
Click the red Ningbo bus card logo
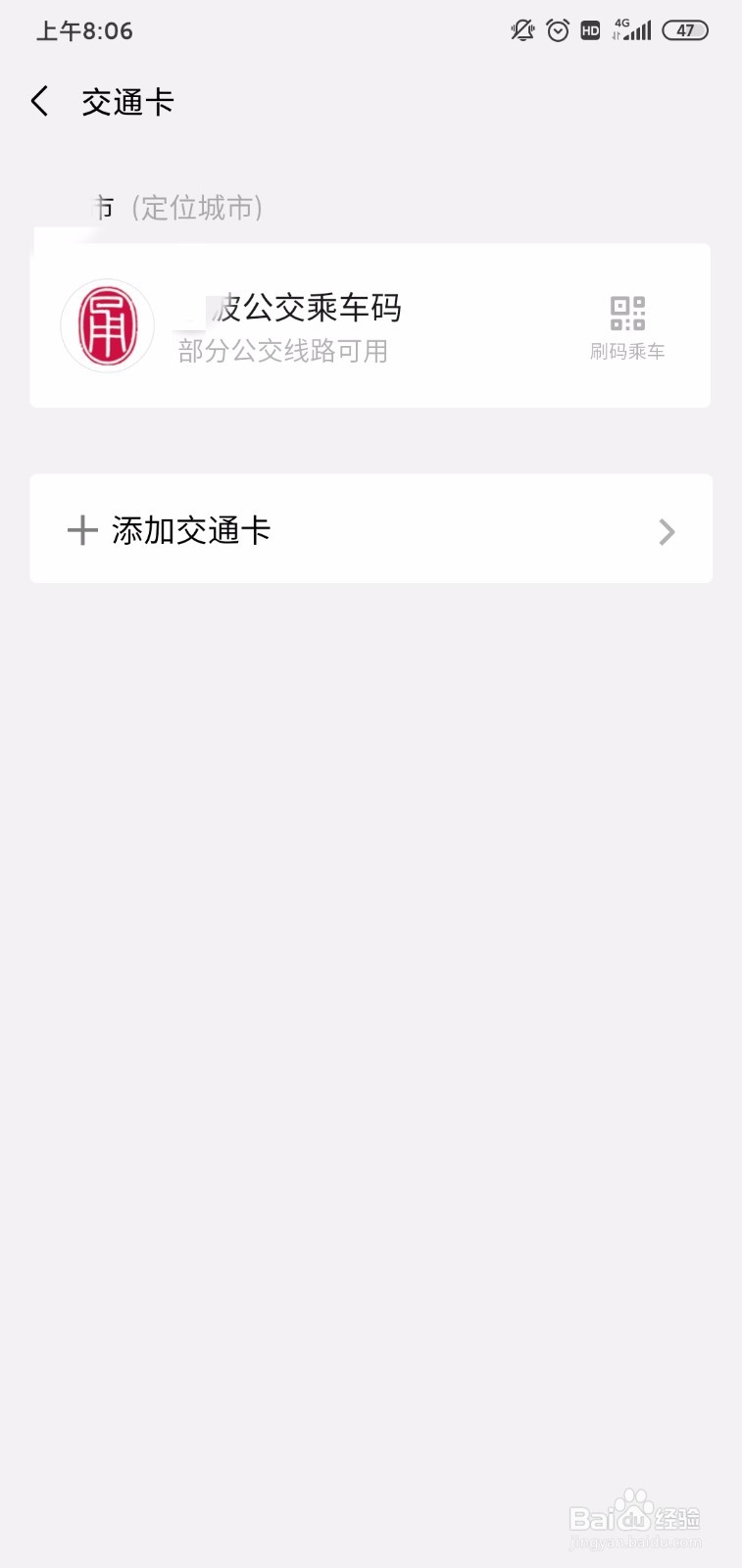coord(107,324)
